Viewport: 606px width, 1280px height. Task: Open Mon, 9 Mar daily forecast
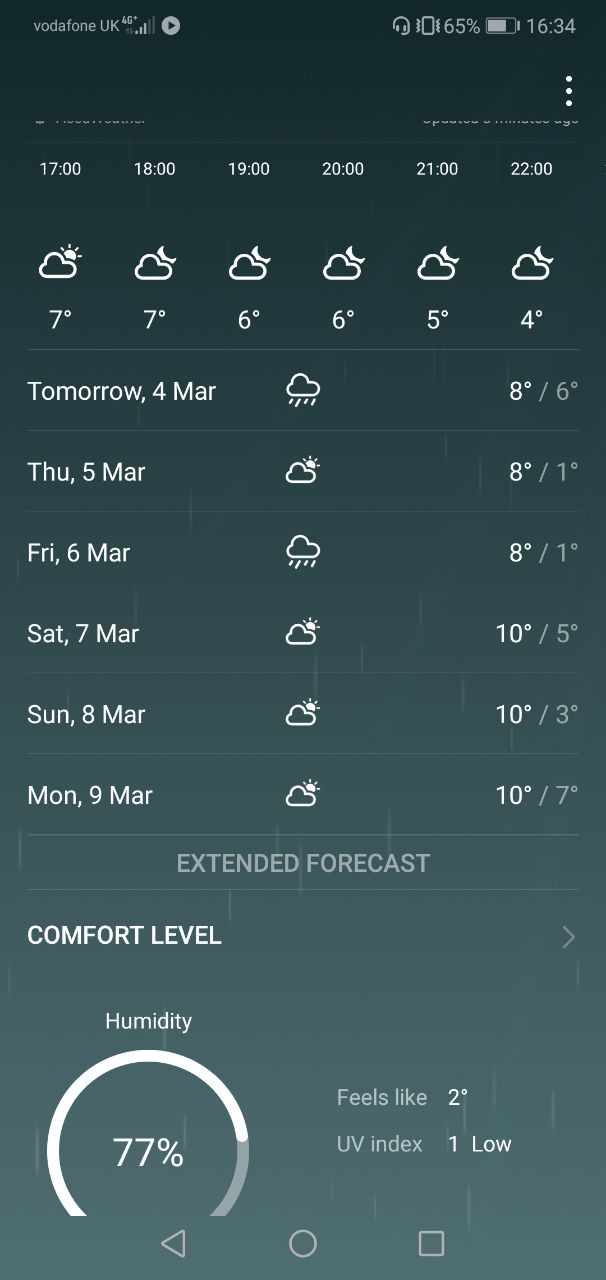[x=303, y=795]
